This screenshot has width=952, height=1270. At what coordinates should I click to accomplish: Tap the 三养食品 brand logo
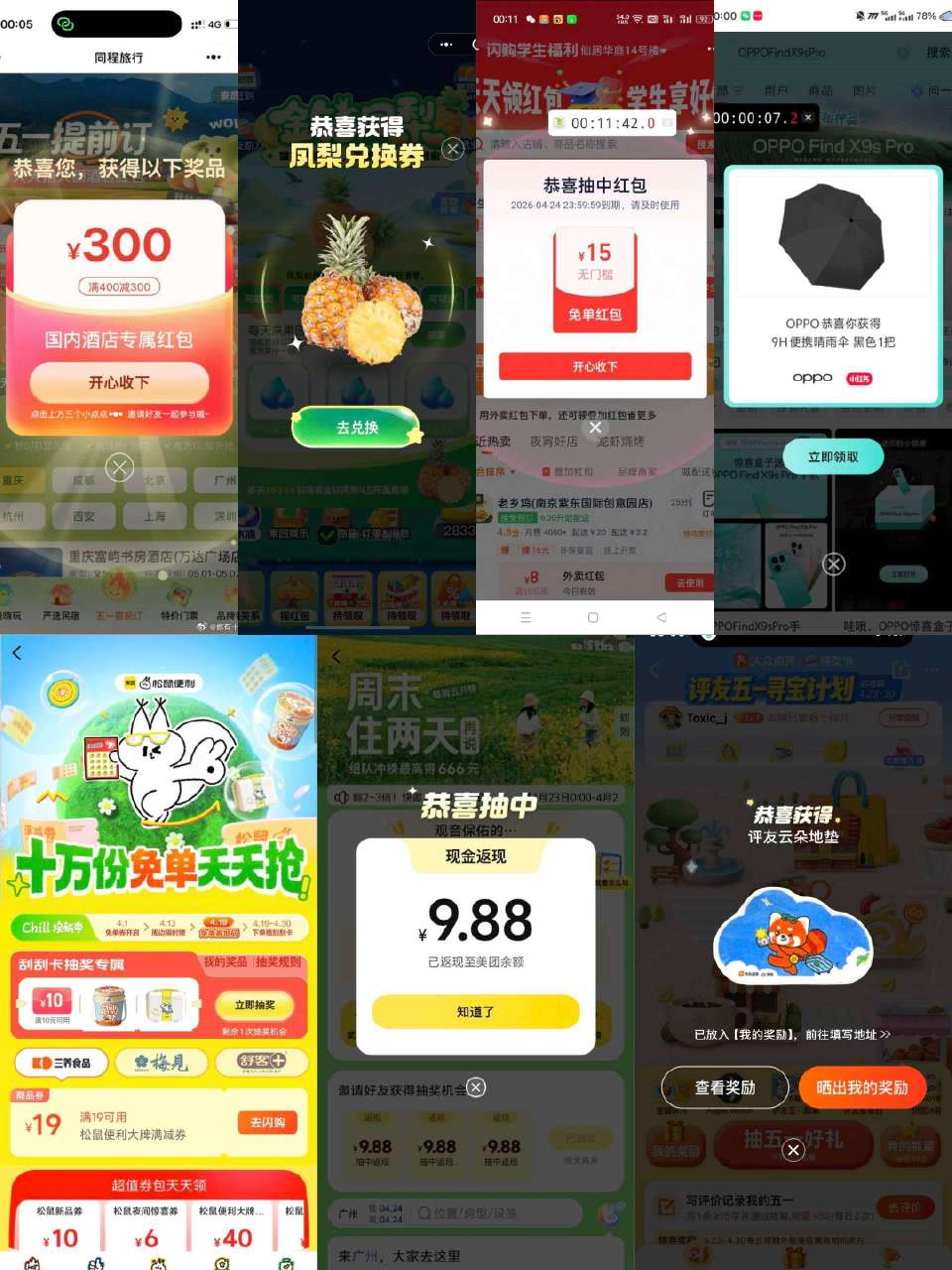pos(61,1062)
